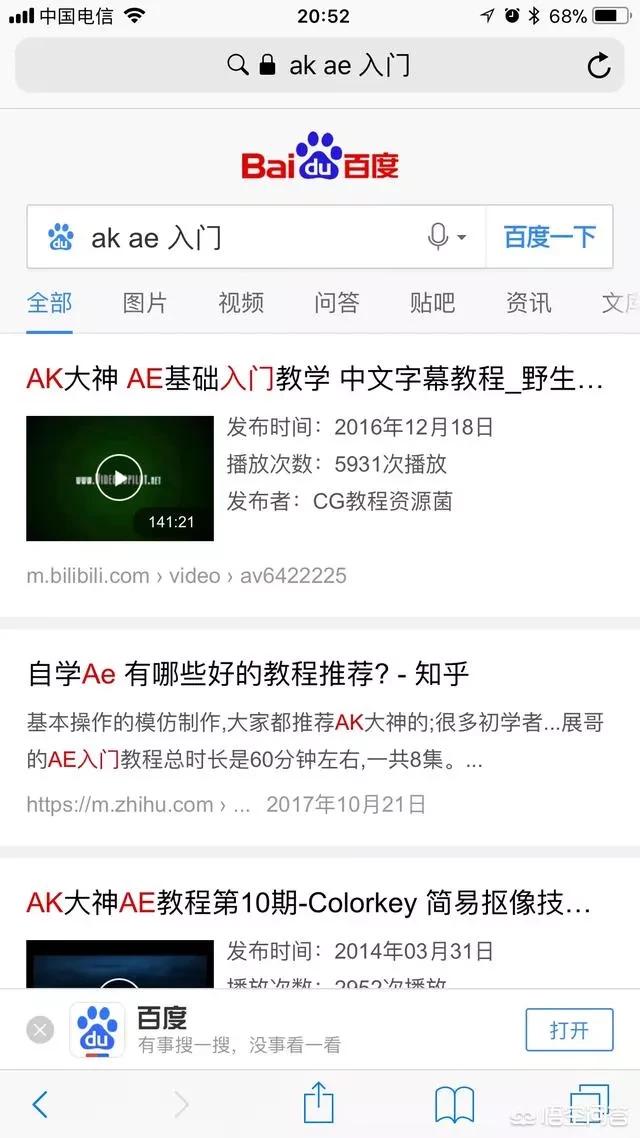
Task: Tap the Safari address bar
Action: pos(320,66)
